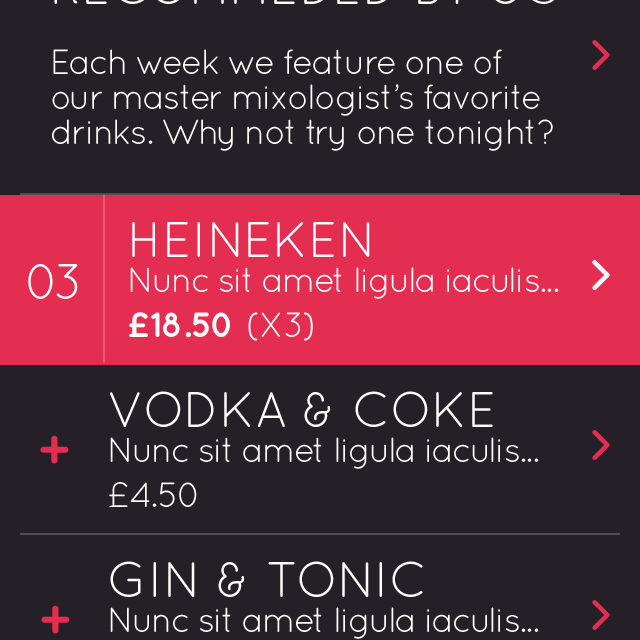View Gin & Tonic details chevron
The image size is (640, 640).
click(600, 613)
